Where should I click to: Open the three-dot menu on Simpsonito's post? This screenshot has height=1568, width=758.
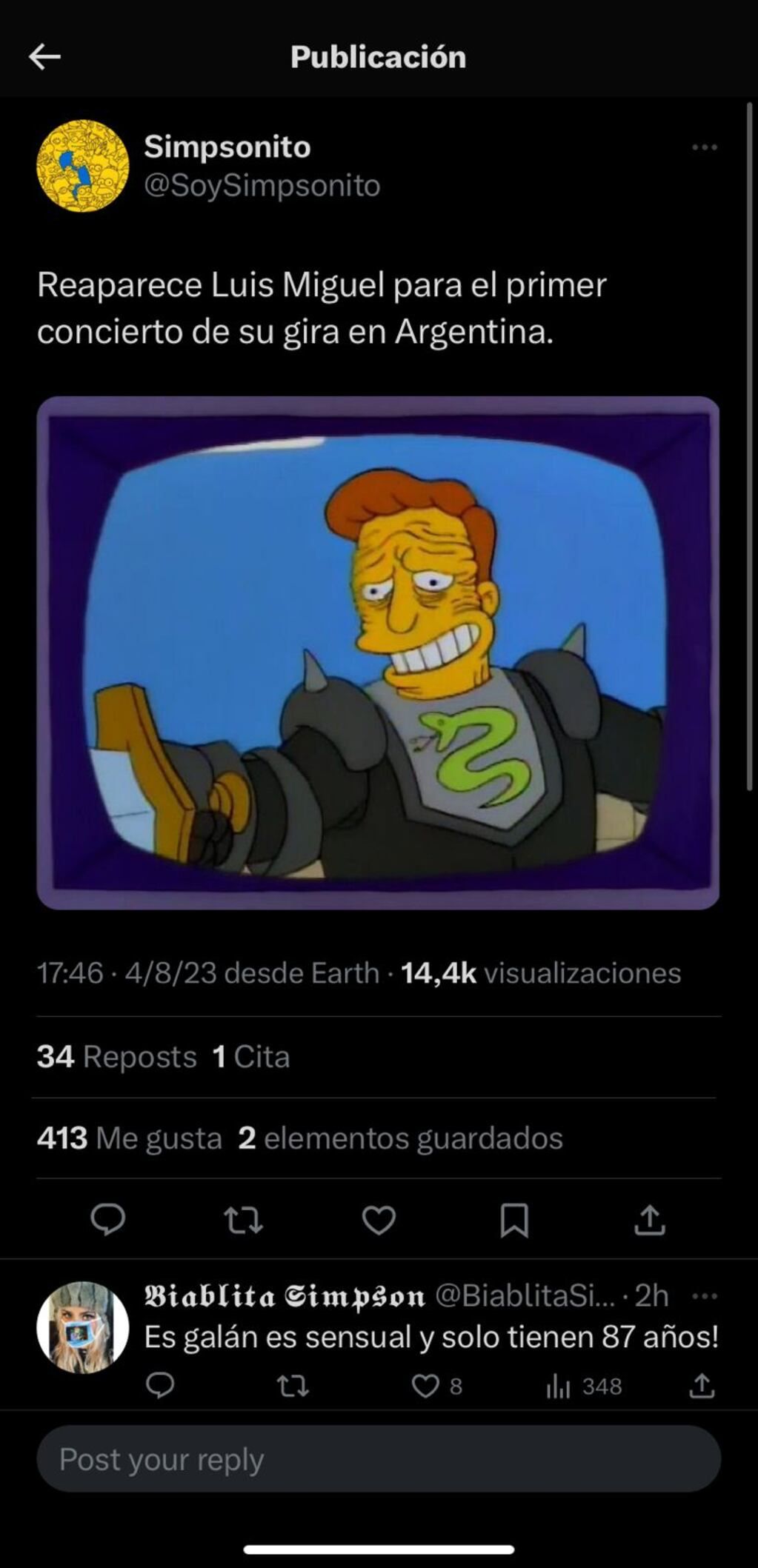point(705,147)
